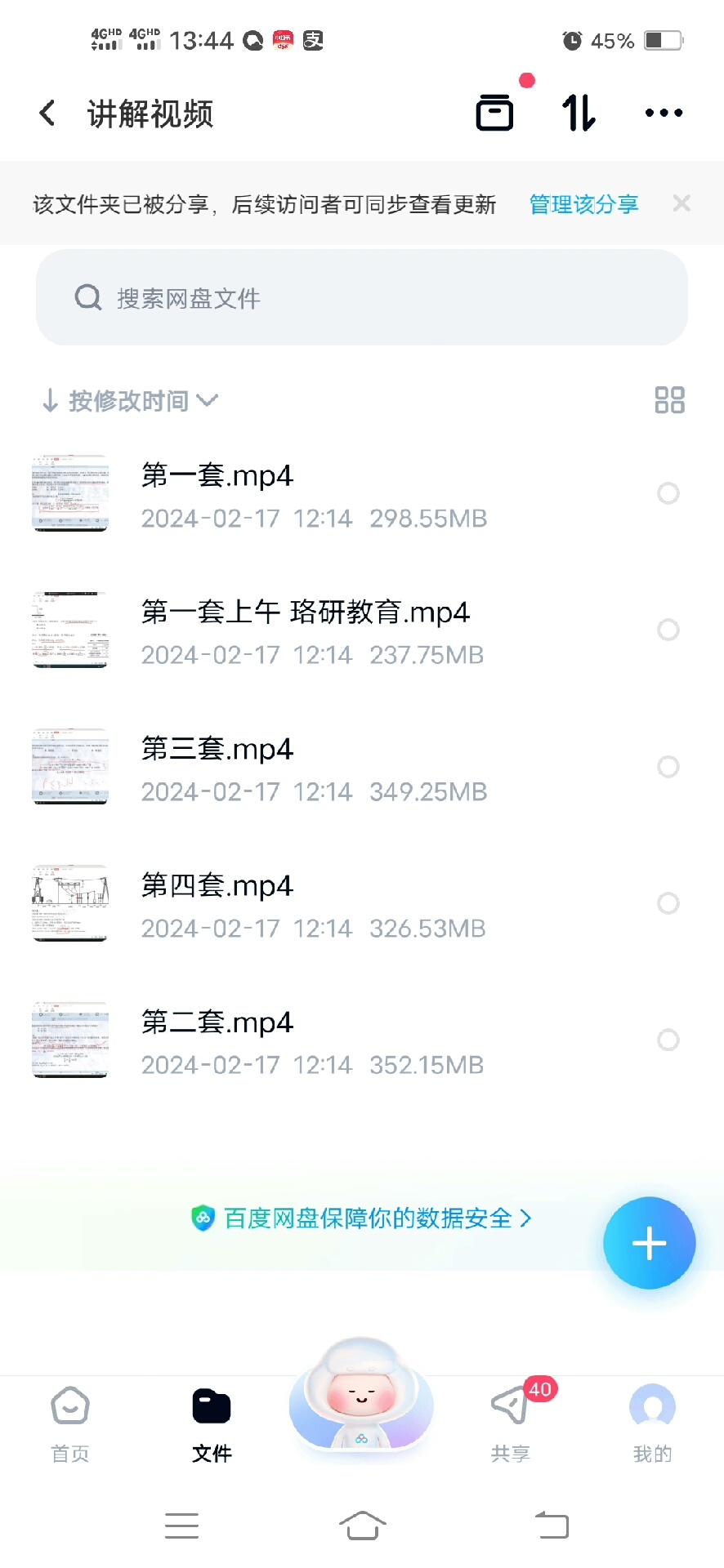The width and height of the screenshot is (724, 1568).
Task: Switch to grid view layout
Action: [669, 400]
